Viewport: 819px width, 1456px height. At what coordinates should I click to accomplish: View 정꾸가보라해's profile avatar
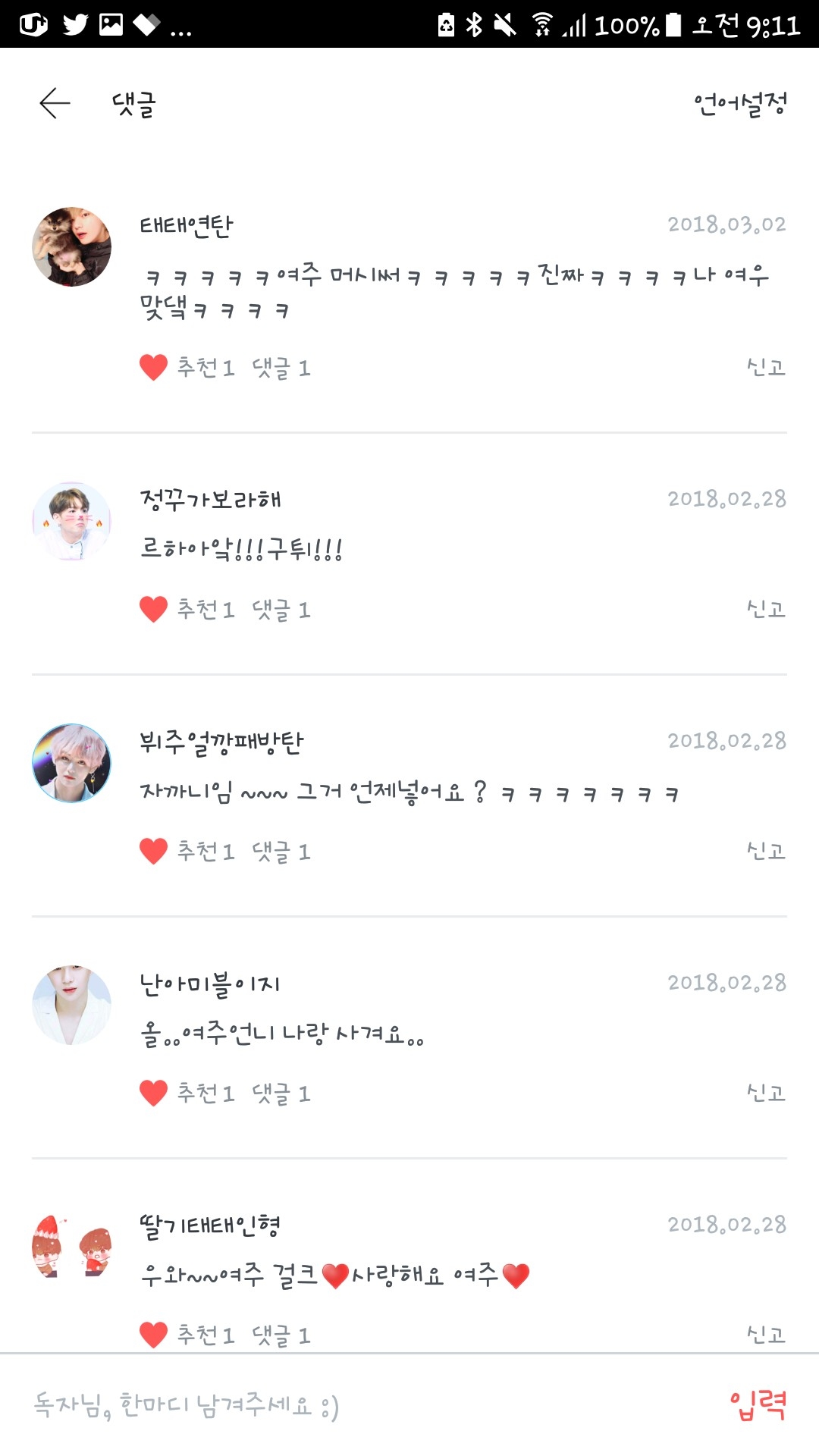click(71, 521)
